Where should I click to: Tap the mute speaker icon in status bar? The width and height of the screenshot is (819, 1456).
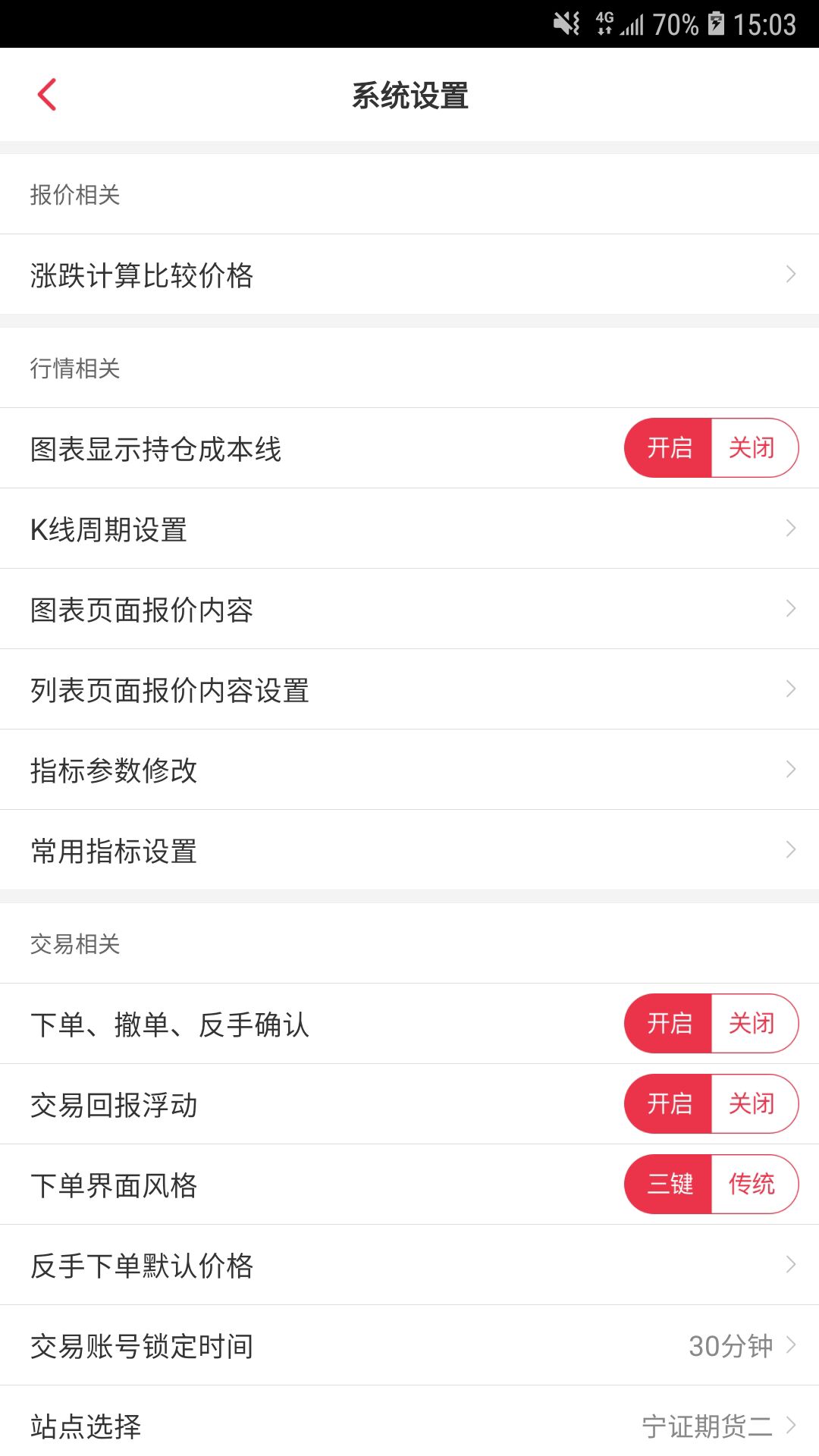[563, 21]
